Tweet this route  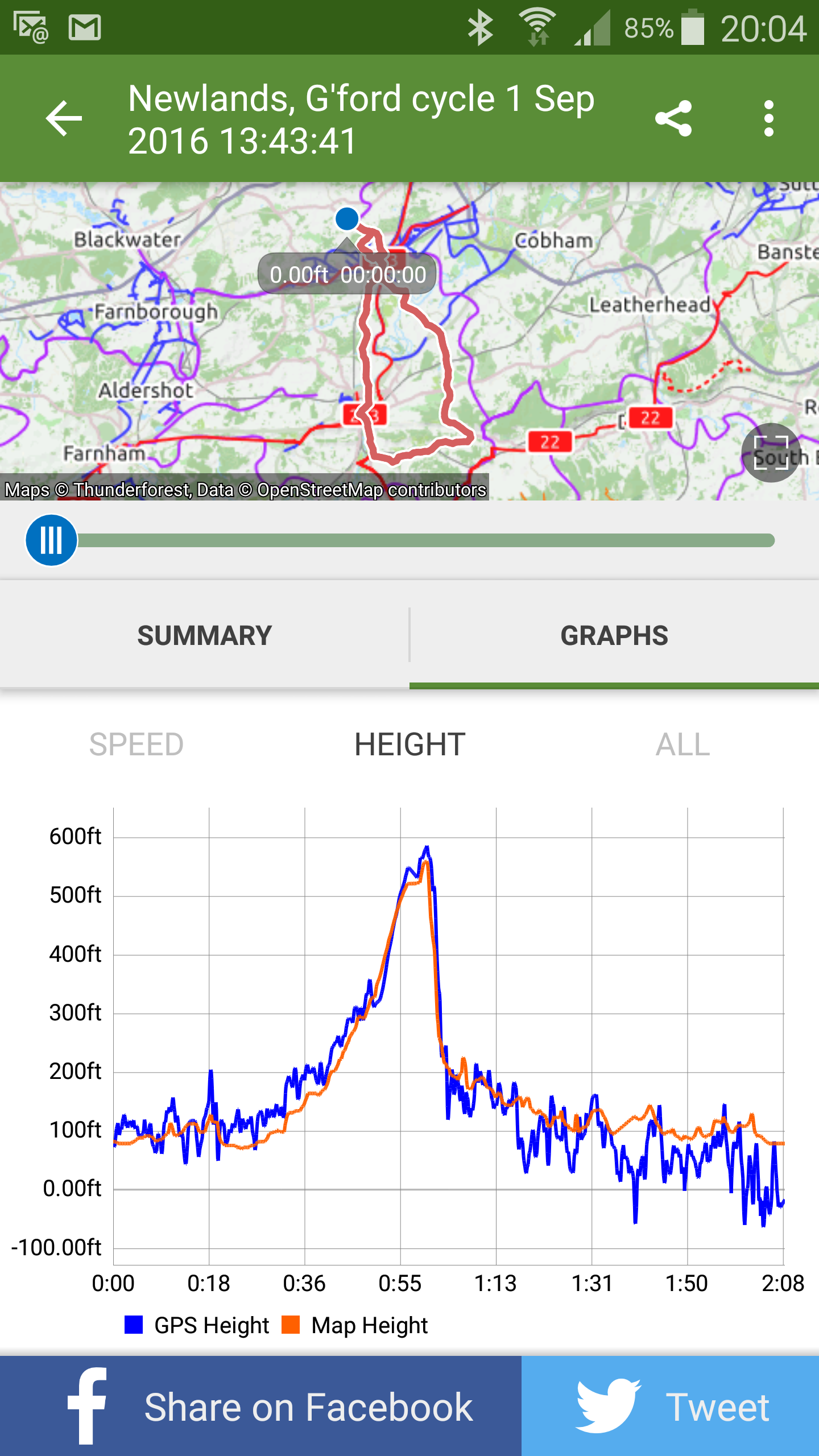click(x=670, y=1406)
